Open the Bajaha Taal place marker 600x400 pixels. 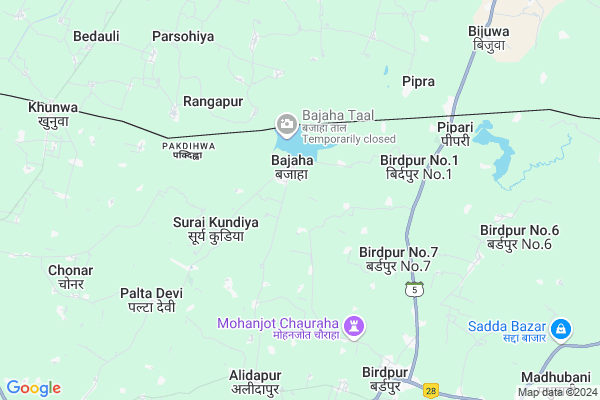click(285, 124)
